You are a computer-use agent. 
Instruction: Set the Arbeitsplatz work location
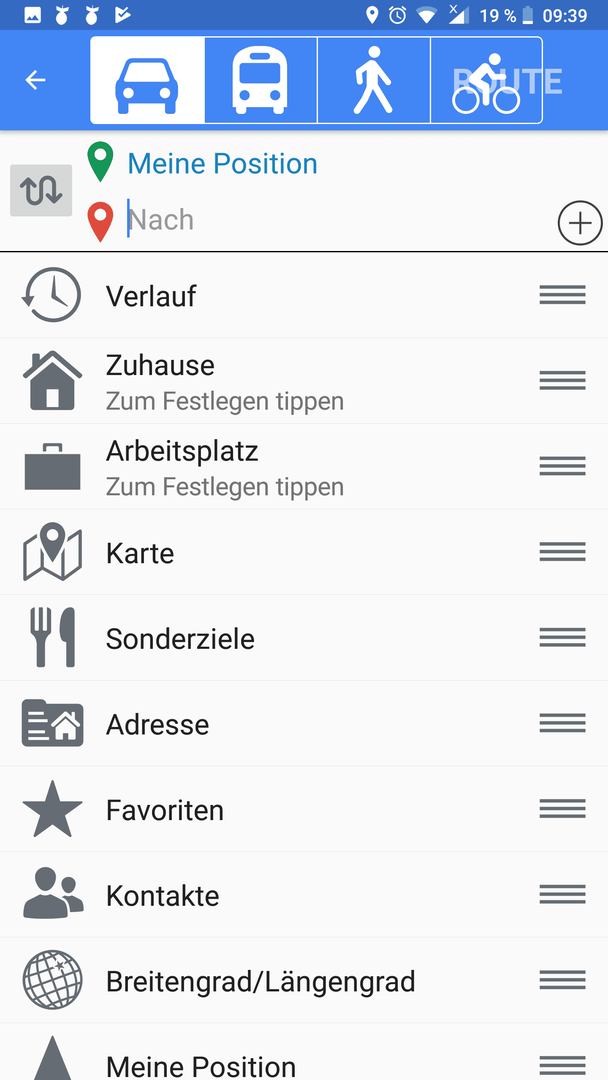click(x=304, y=466)
